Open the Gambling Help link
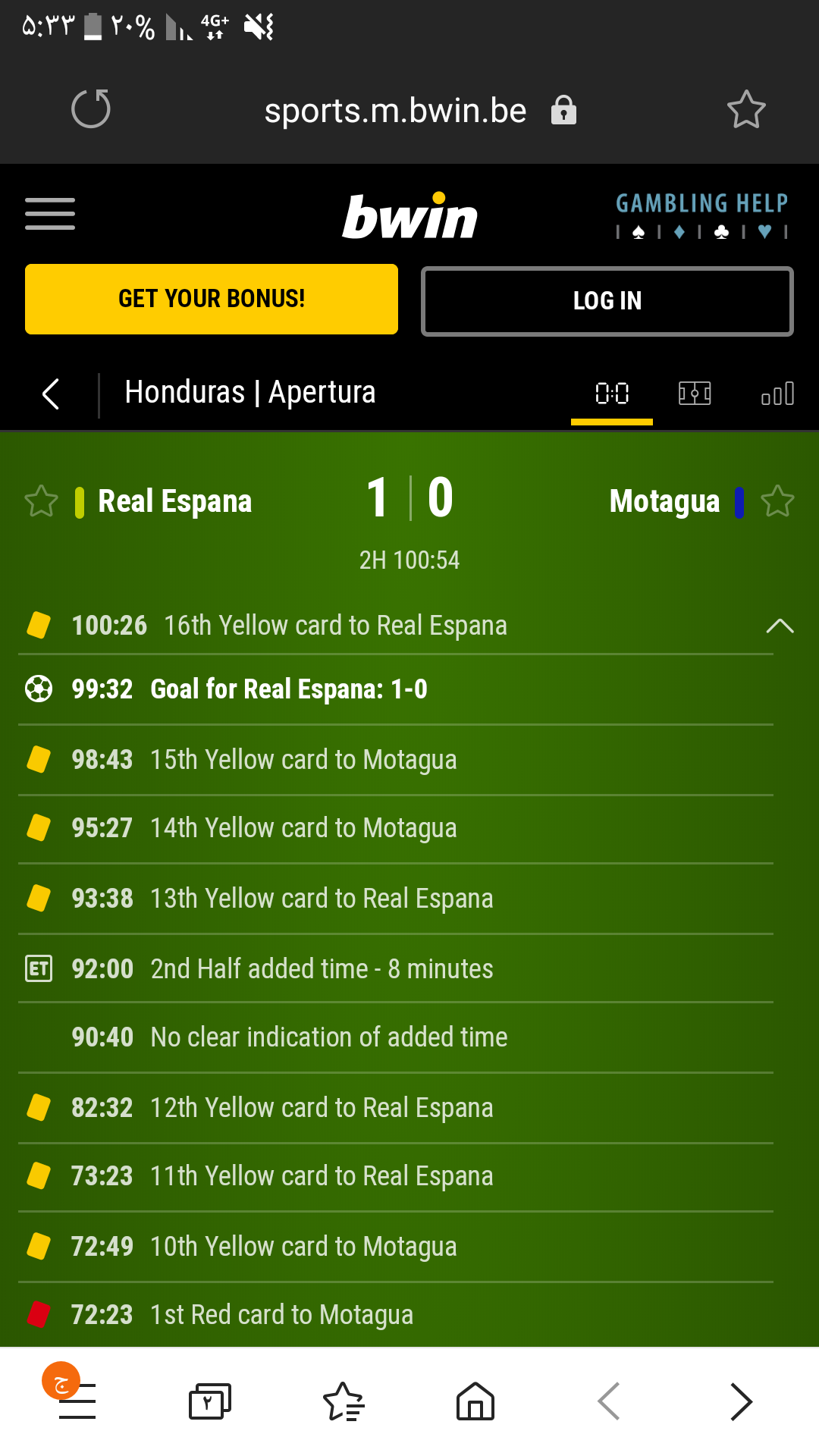Image resolution: width=819 pixels, height=1456 pixels. (702, 215)
